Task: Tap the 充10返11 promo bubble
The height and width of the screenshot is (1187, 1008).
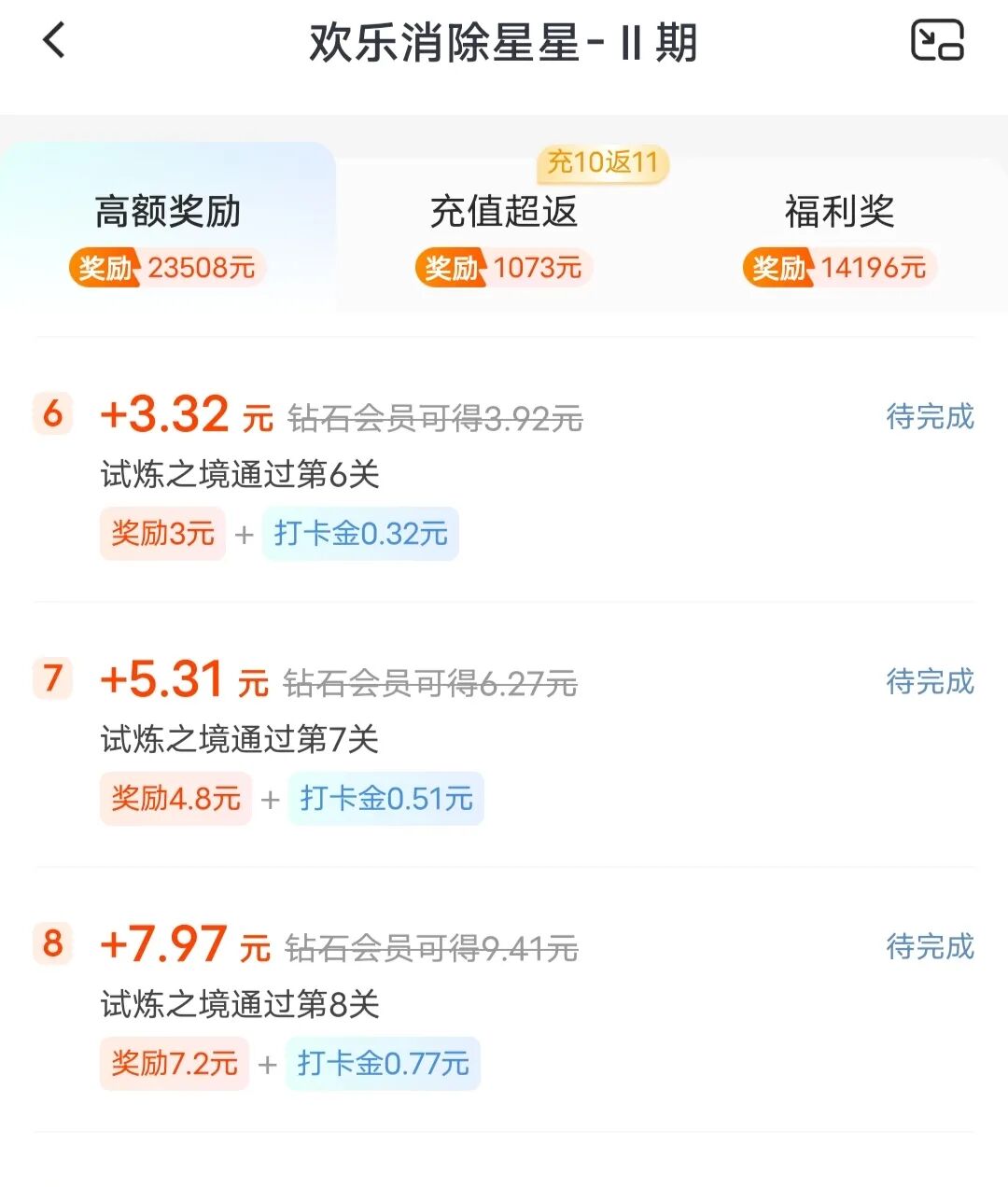Action: pyautogui.click(x=603, y=163)
